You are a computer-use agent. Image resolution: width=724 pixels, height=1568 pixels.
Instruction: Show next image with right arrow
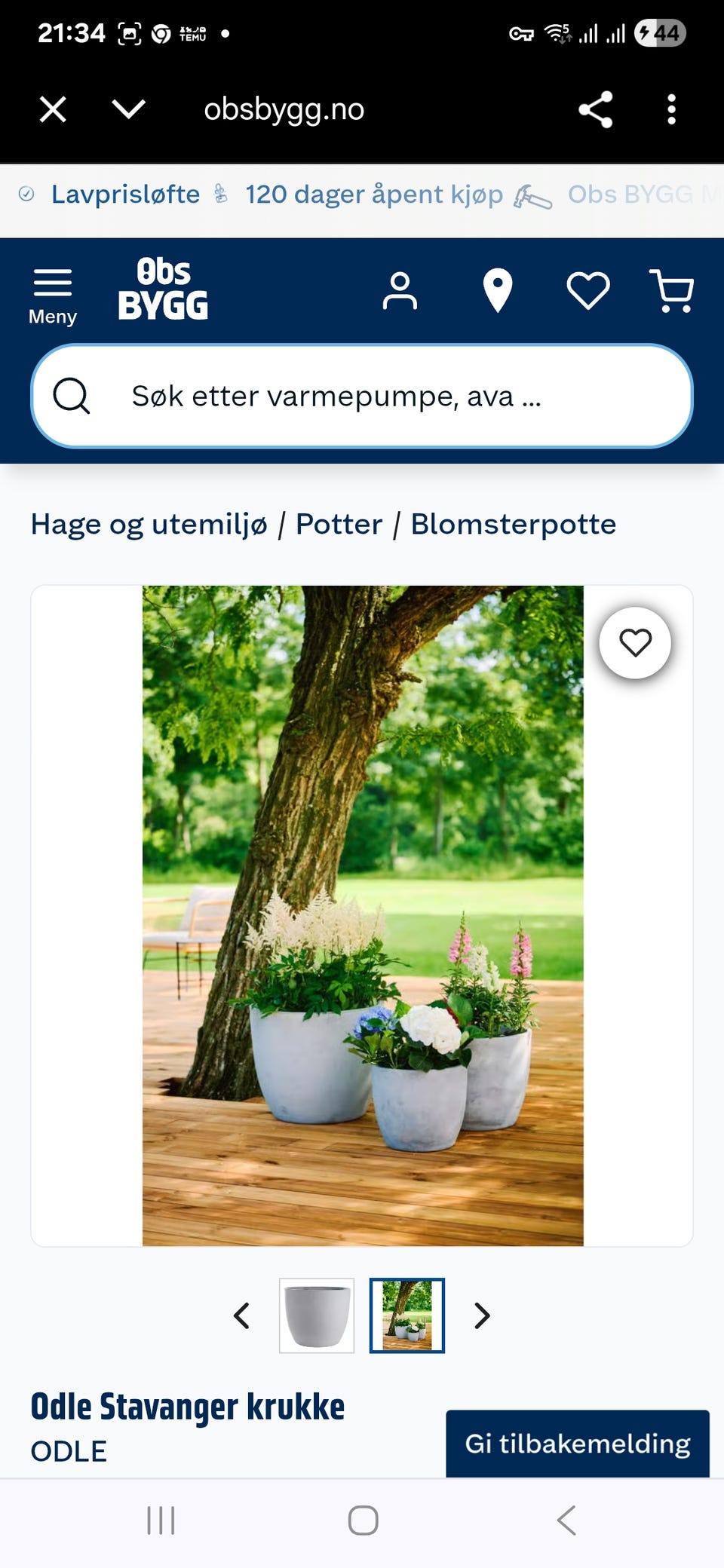(481, 1315)
